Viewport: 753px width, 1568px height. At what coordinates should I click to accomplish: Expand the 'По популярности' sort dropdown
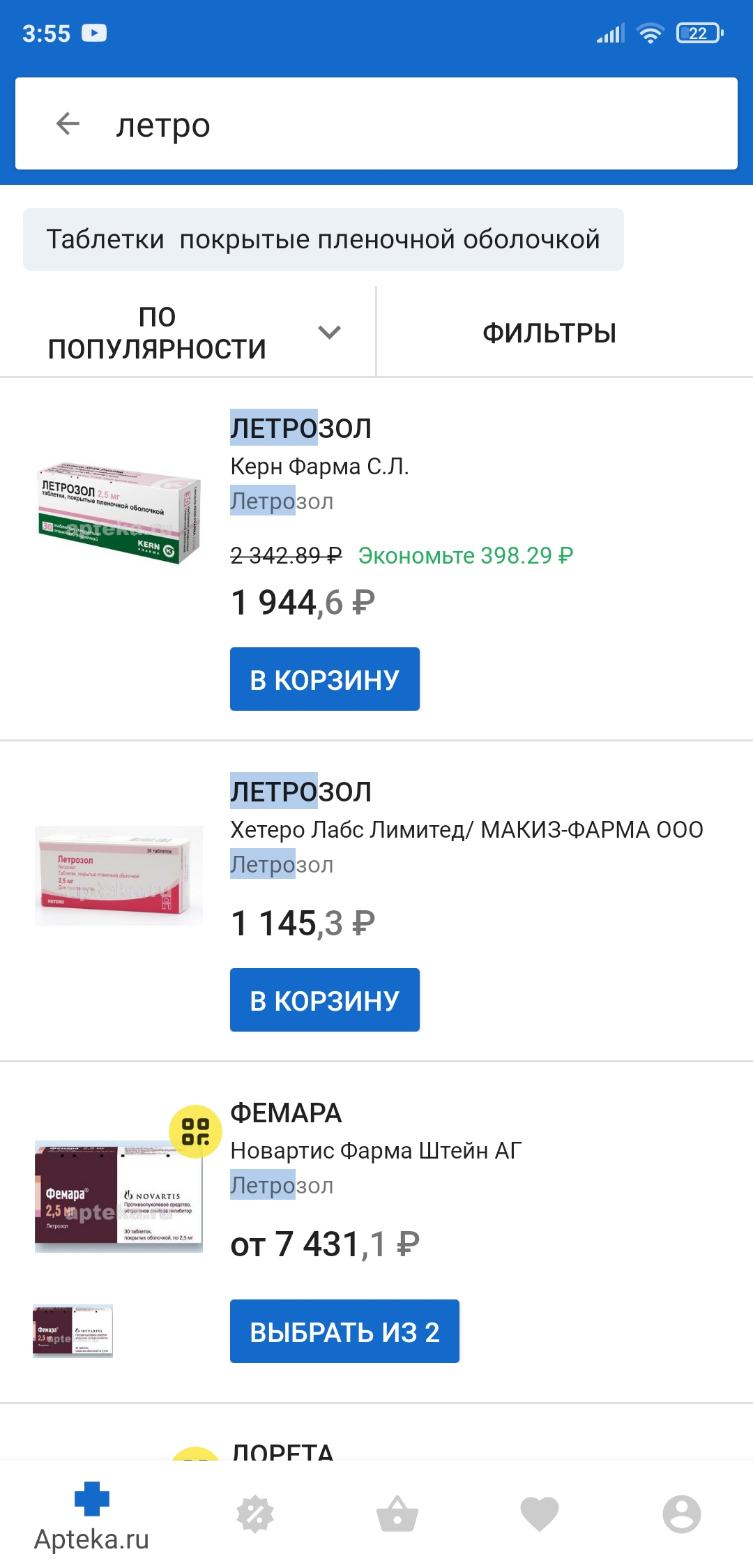(x=187, y=333)
